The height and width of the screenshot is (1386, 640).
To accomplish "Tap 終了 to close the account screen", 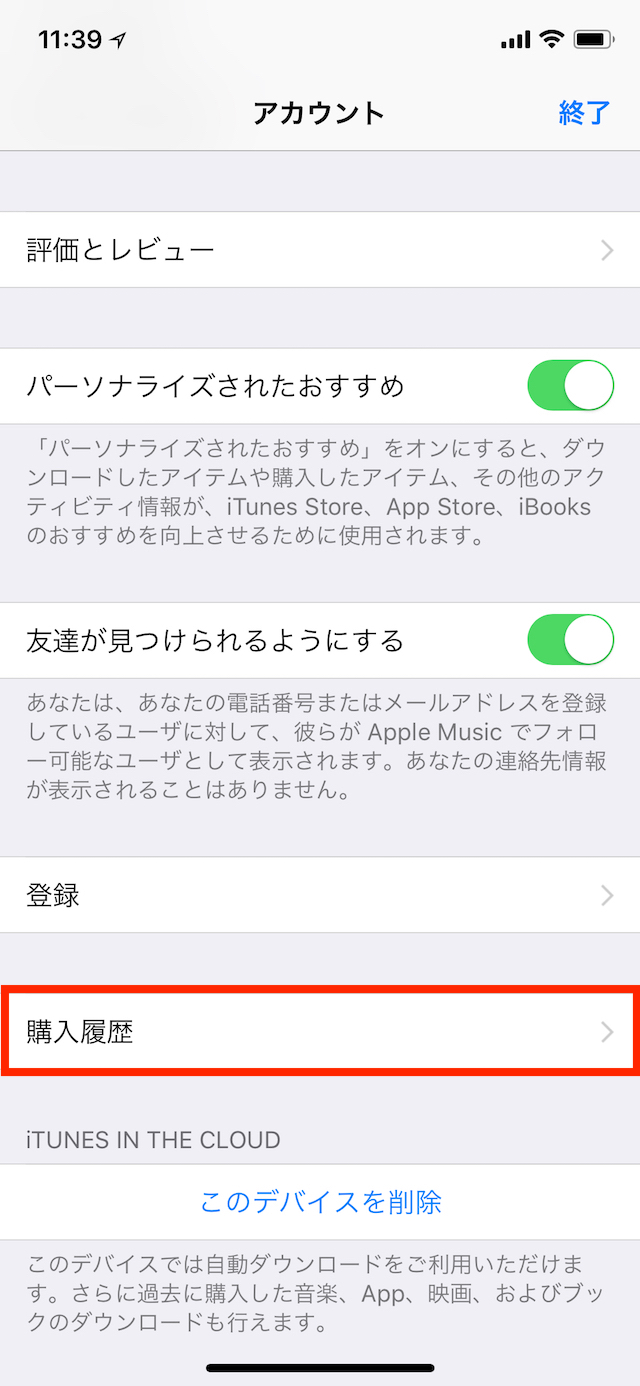I will 584,113.
